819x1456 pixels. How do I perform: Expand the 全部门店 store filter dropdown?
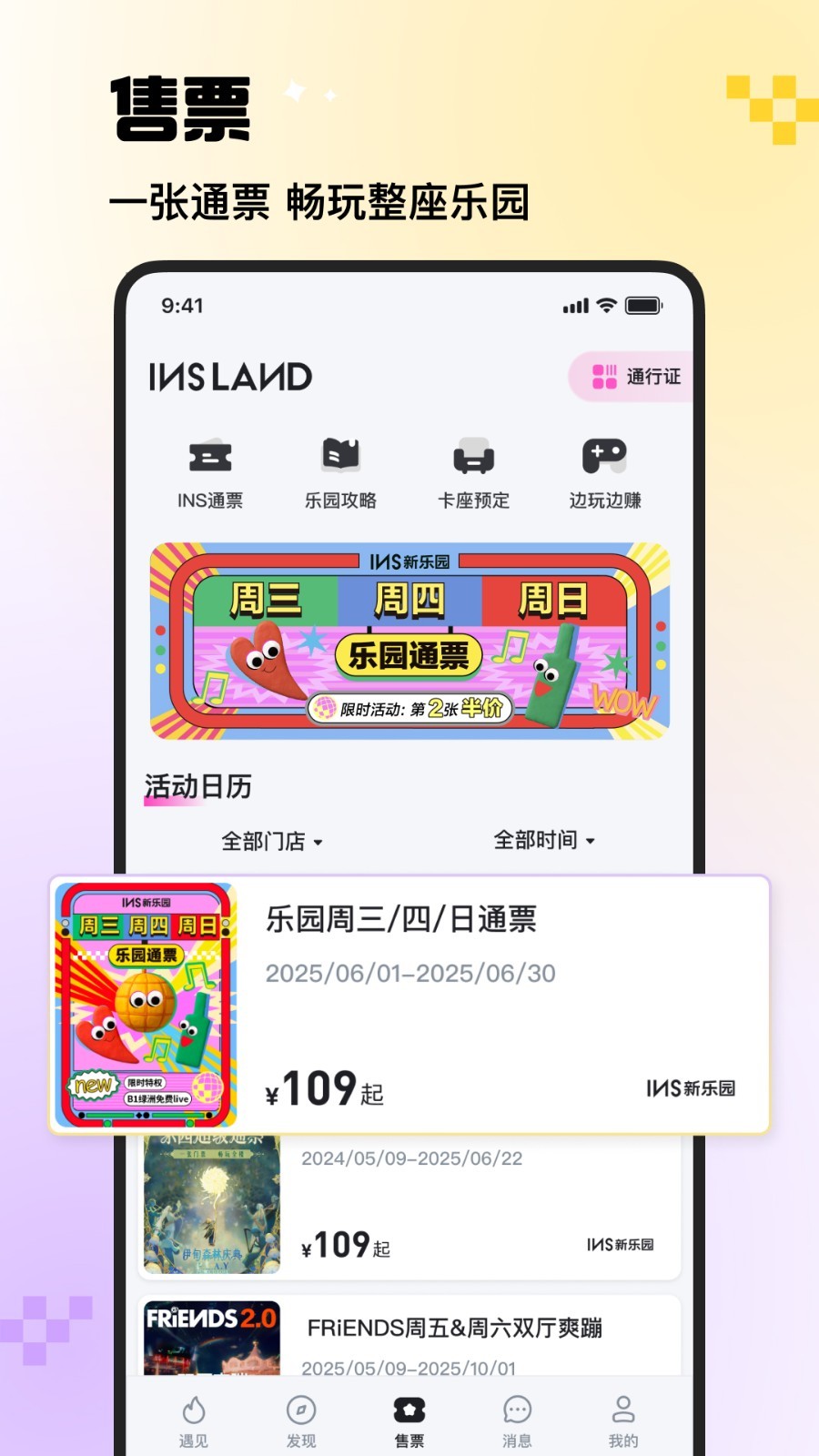pos(271,841)
